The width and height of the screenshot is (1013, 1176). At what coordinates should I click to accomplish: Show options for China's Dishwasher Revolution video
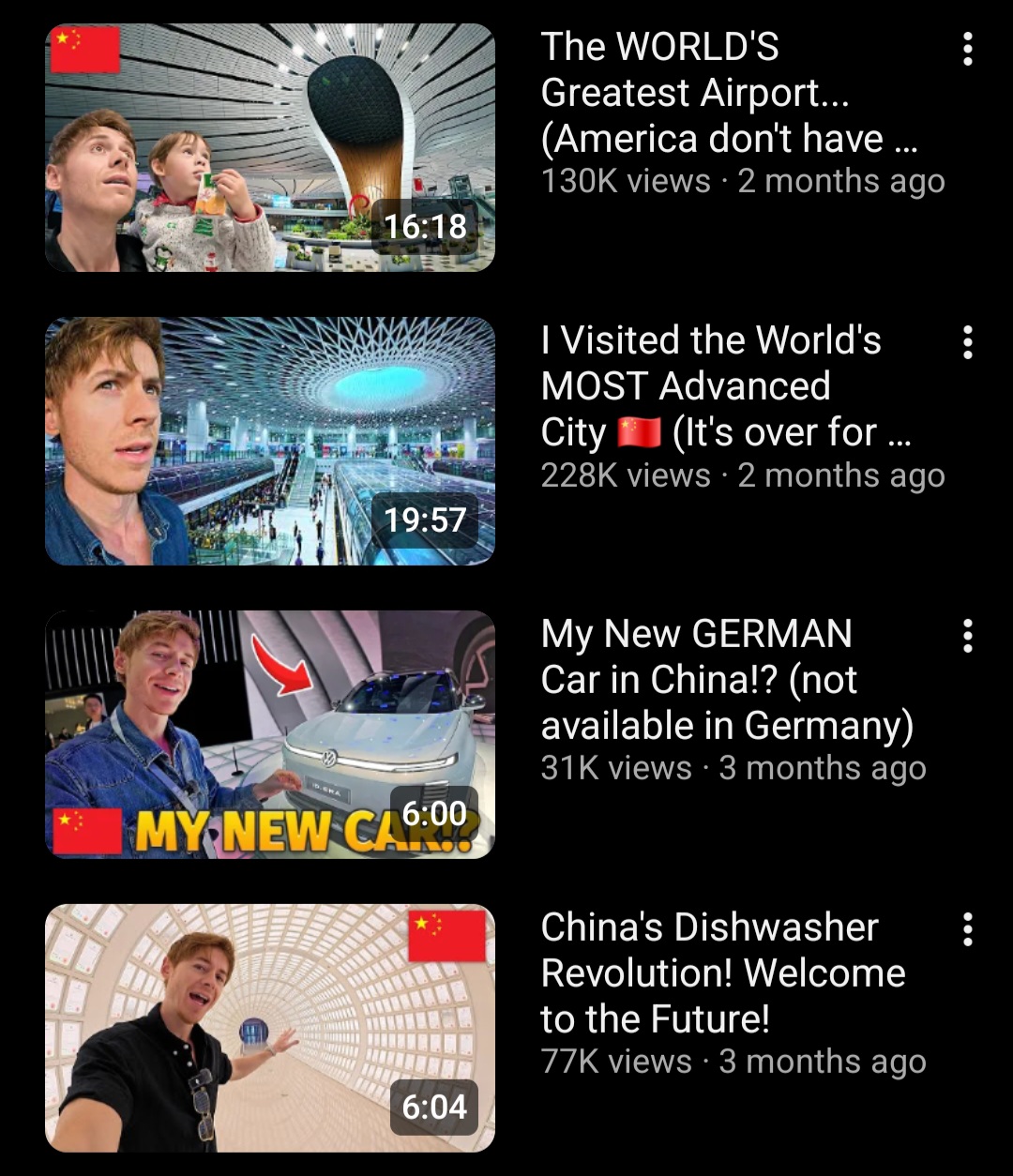[x=968, y=929]
